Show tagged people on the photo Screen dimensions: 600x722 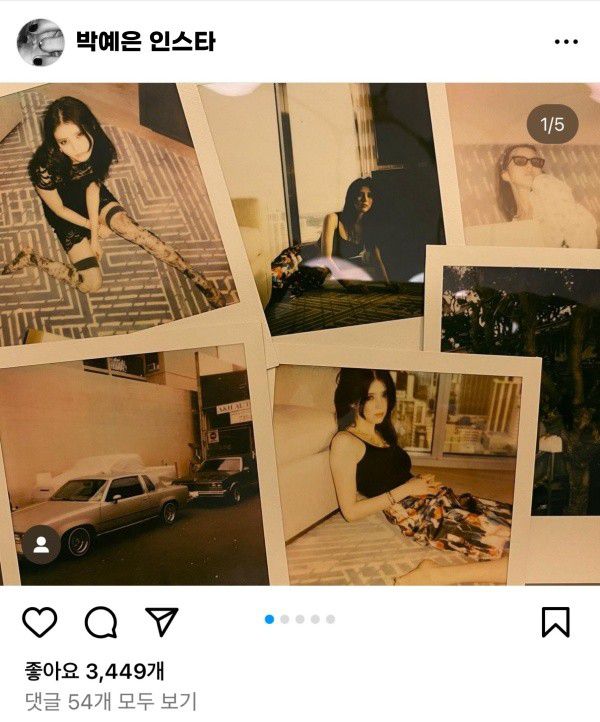coord(42,546)
